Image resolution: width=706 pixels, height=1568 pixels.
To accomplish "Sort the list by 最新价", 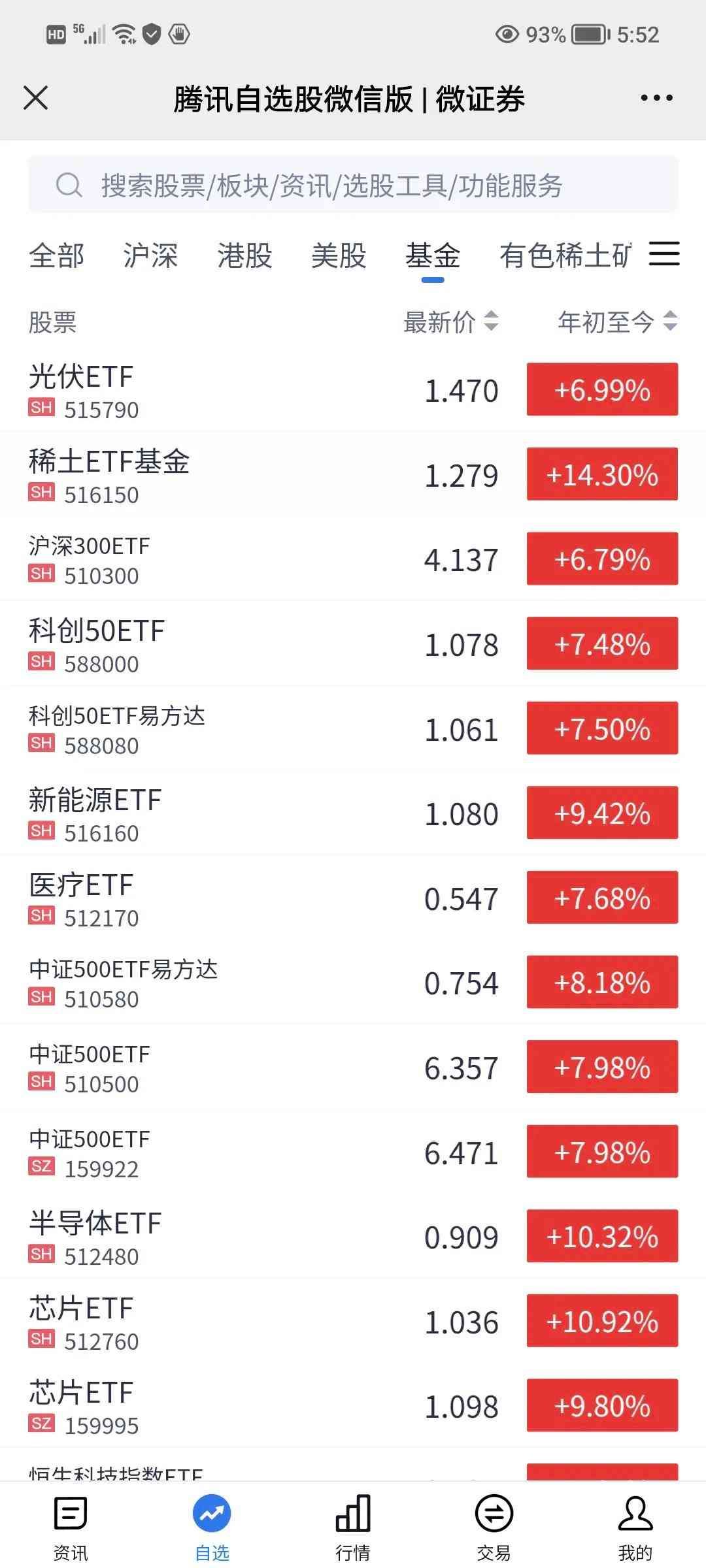I will (451, 322).
